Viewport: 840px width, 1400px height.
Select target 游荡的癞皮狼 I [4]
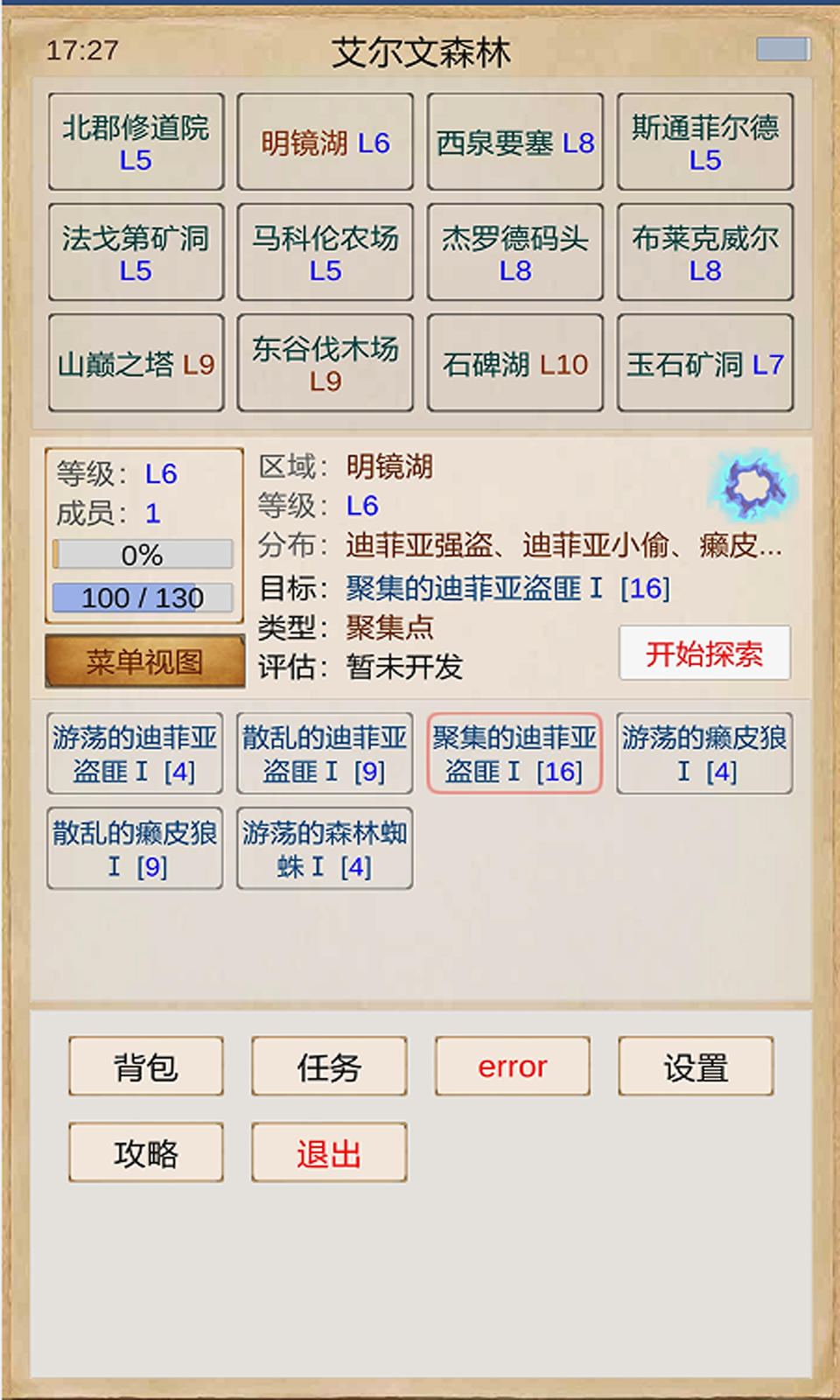704,753
